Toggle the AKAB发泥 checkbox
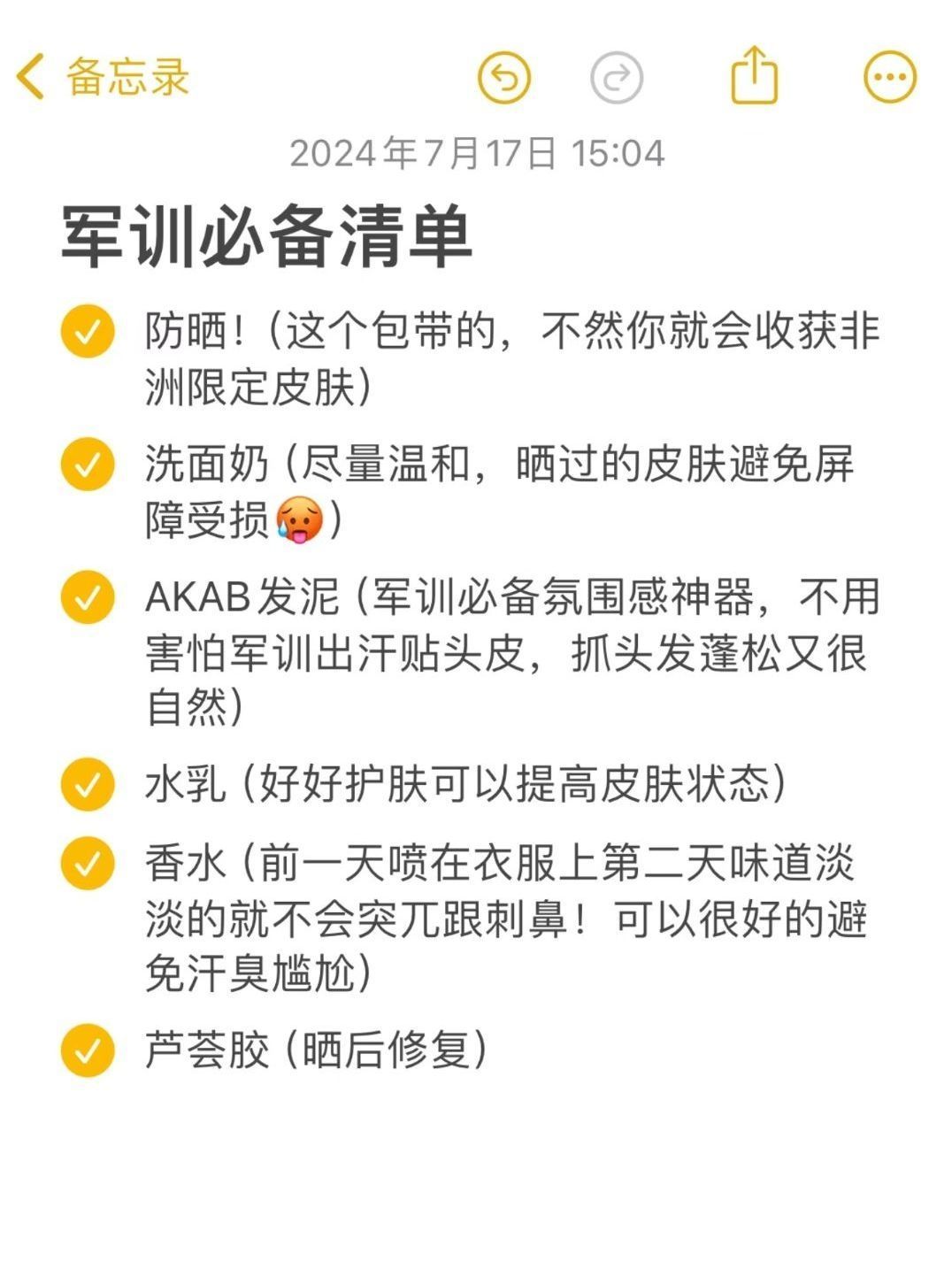 [88, 597]
